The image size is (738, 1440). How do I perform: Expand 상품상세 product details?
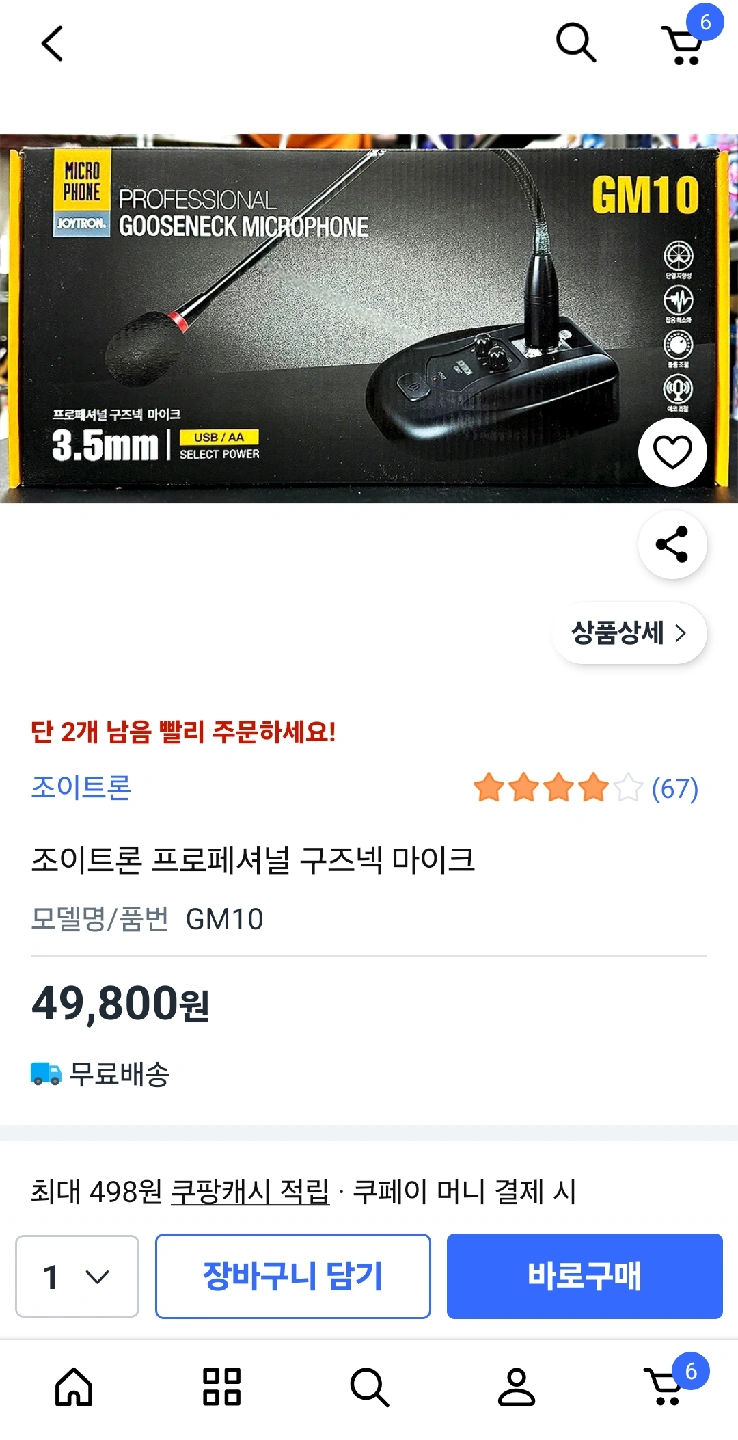pos(629,633)
